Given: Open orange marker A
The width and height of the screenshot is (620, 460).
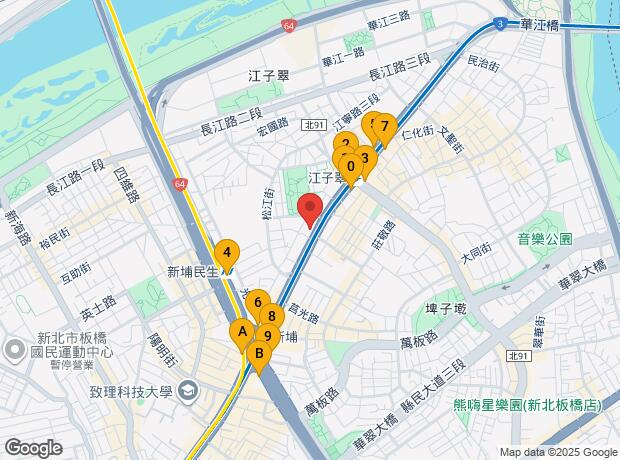Looking at the screenshot, I should pos(242,333).
